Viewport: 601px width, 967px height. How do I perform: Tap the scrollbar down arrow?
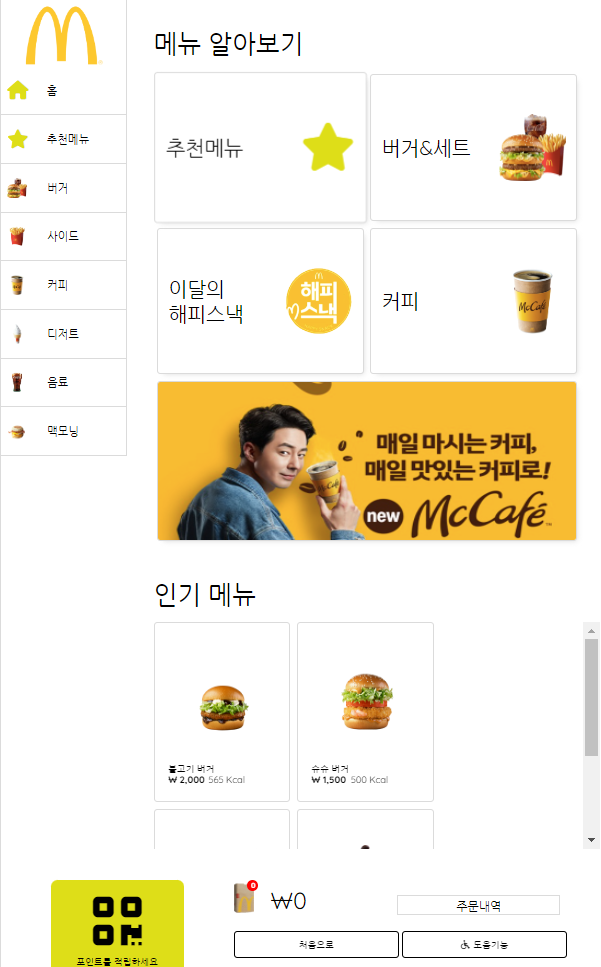(591, 840)
